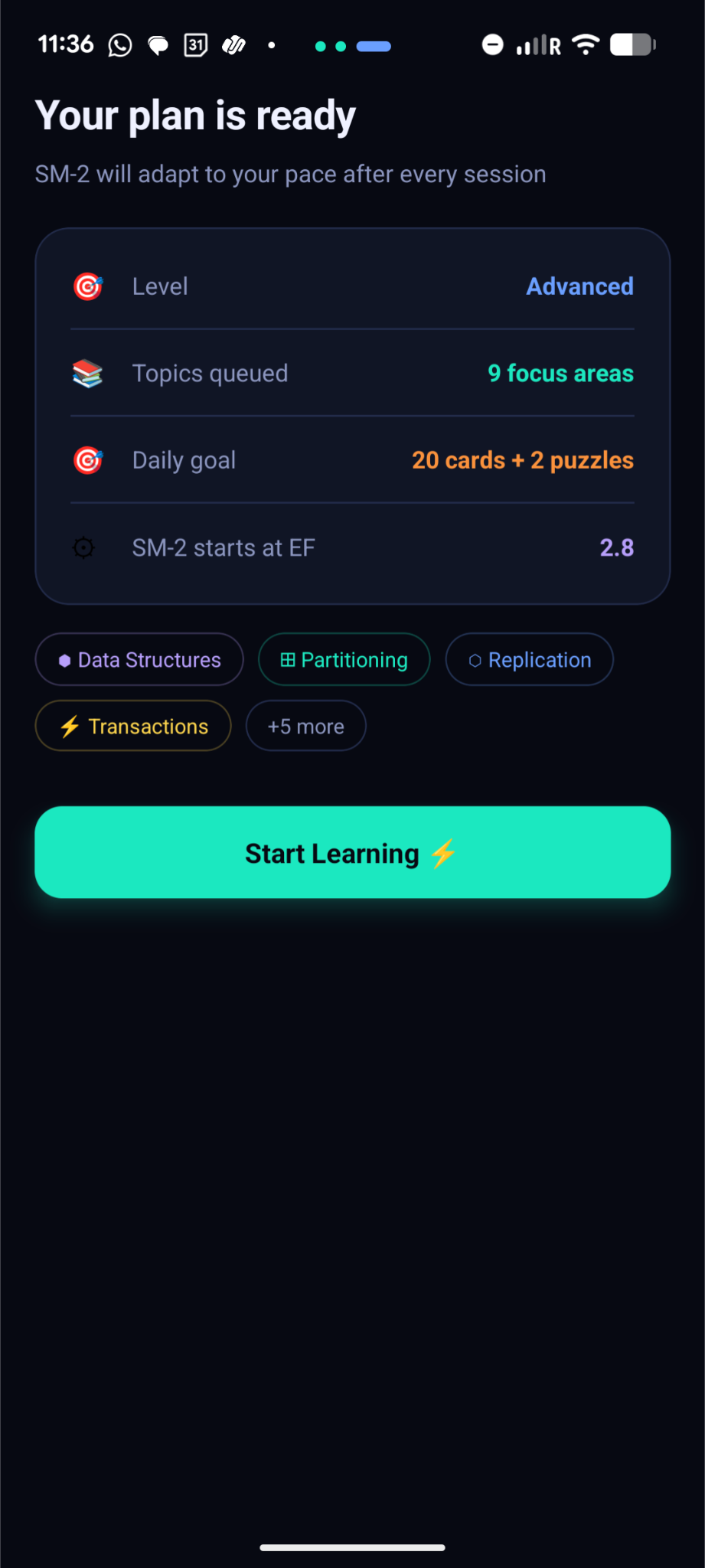Click the 9 focus areas value

click(x=560, y=374)
